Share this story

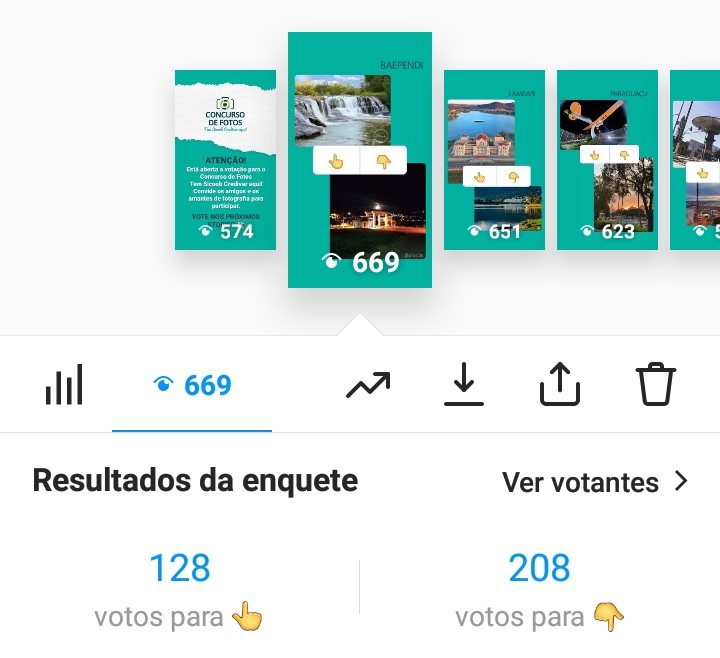pos(560,384)
